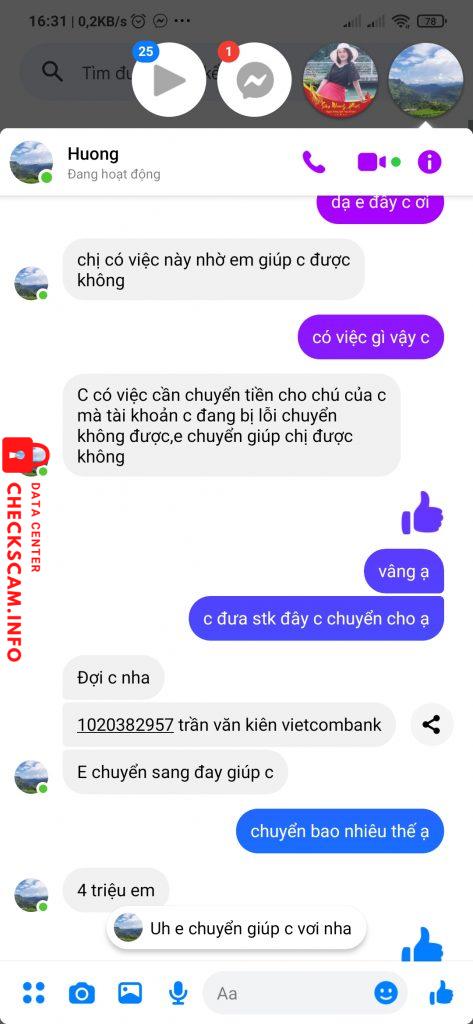473x1024 pixels.
Task: Open the chat head with the woman's photo
Action: [340, 80]
